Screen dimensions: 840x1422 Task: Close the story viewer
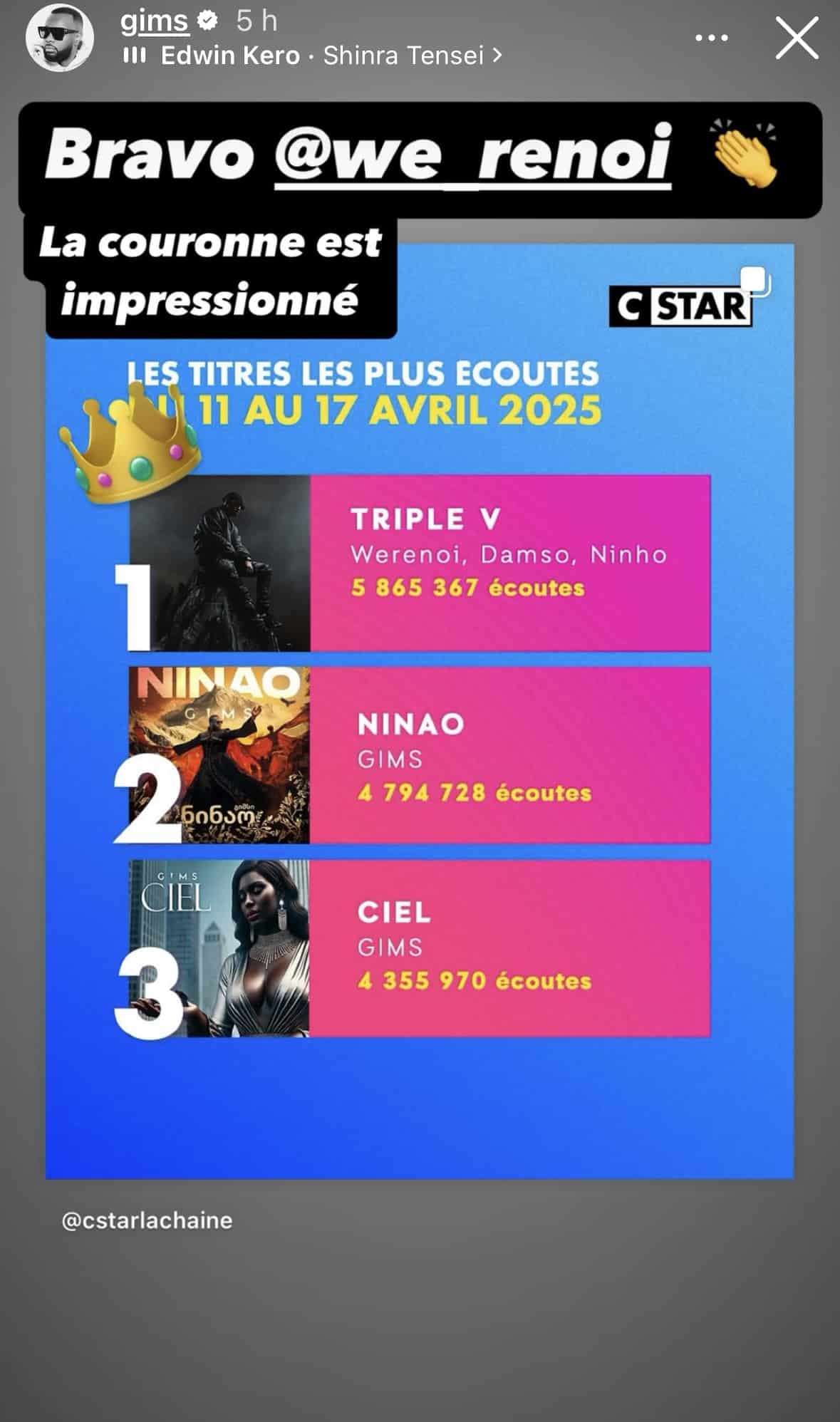797,38
